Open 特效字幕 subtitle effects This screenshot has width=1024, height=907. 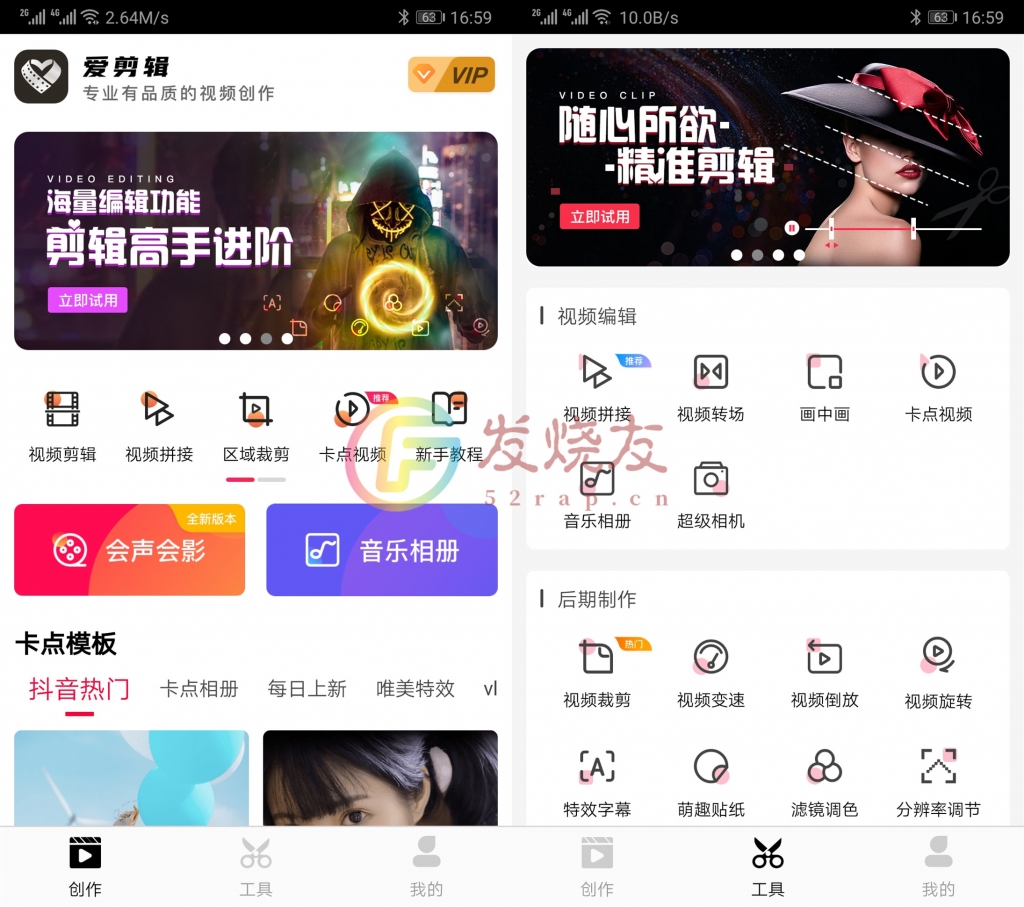[x=597, y=782]
